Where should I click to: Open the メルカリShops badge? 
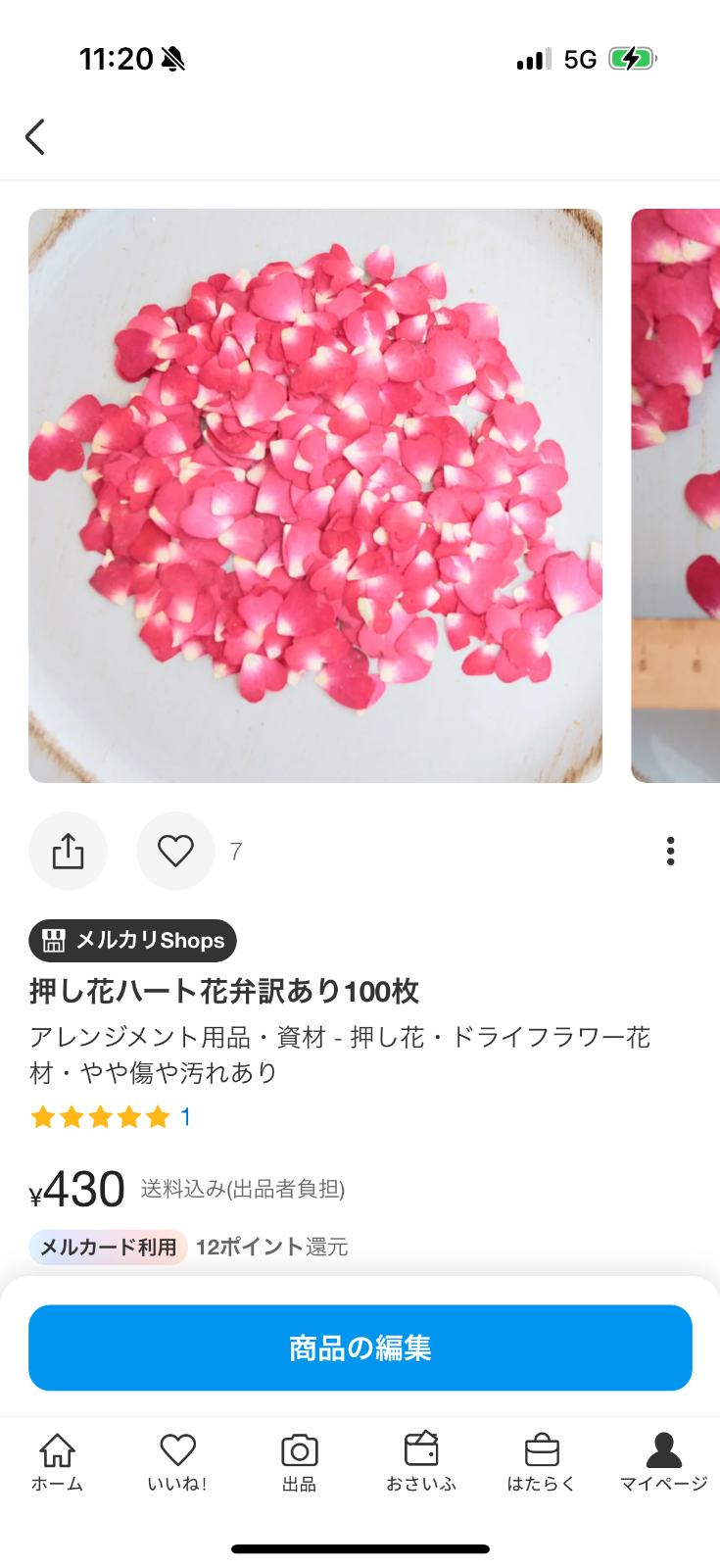tap(133, 941)
